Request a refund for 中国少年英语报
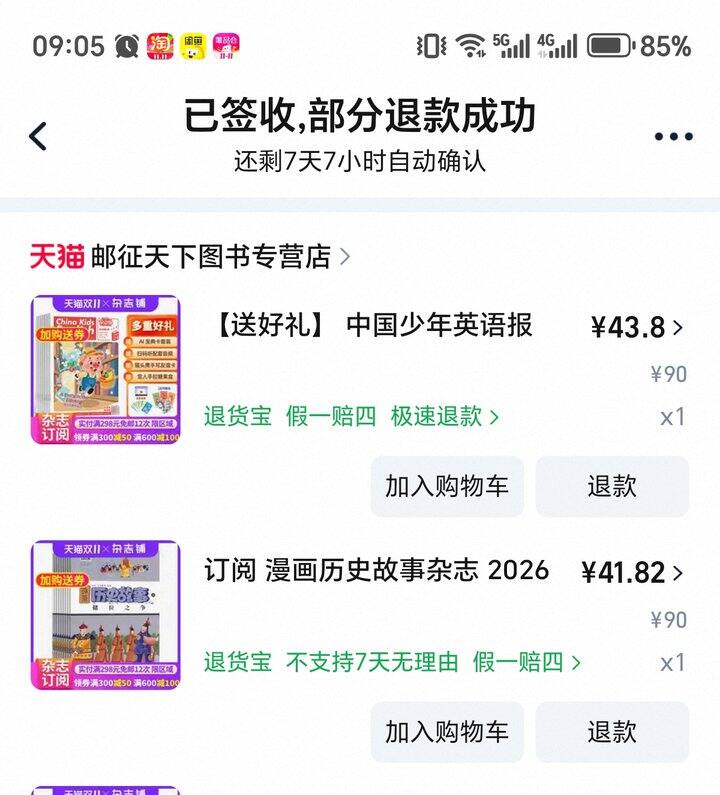The image size is (720, 795). click(x=612, y=486)
